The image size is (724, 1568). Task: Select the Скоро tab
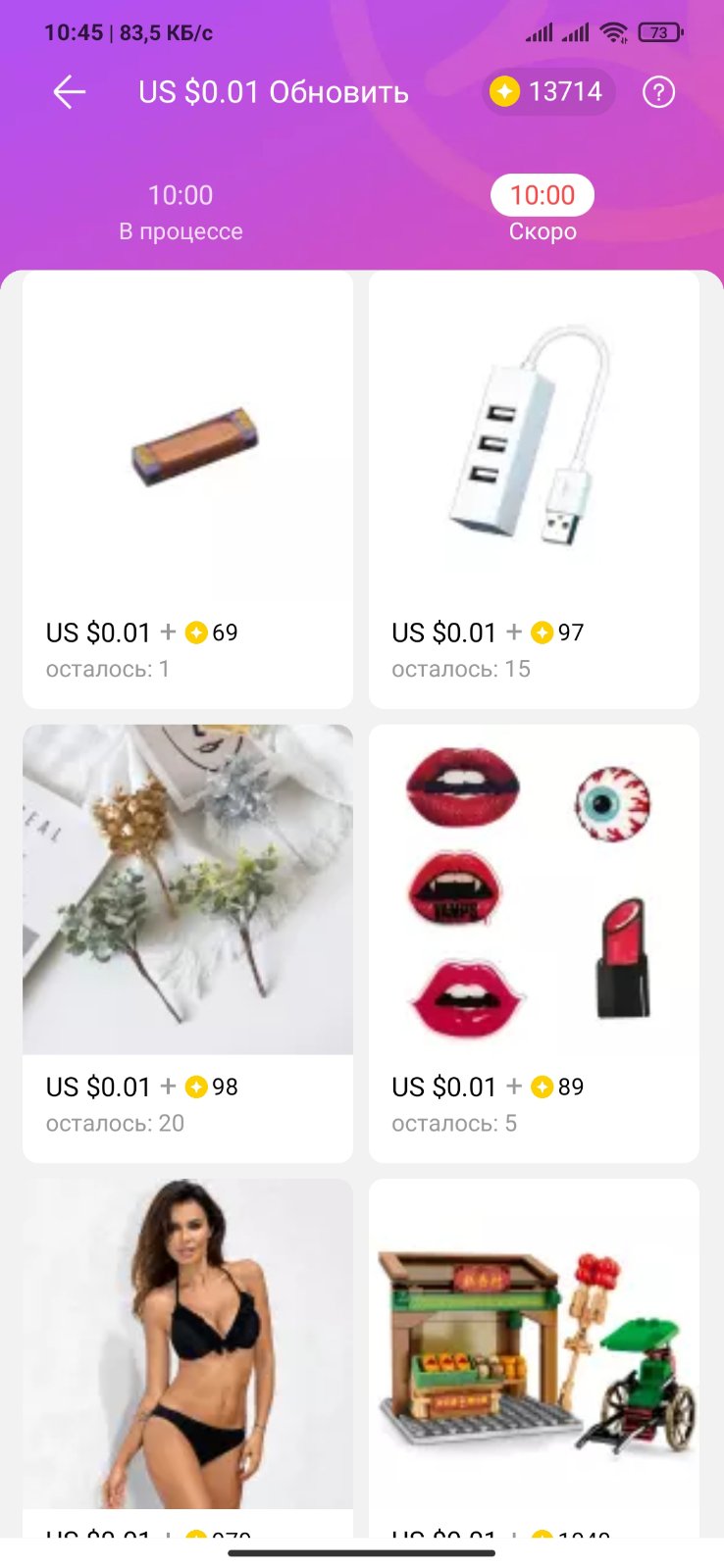(x=542, y=210)
